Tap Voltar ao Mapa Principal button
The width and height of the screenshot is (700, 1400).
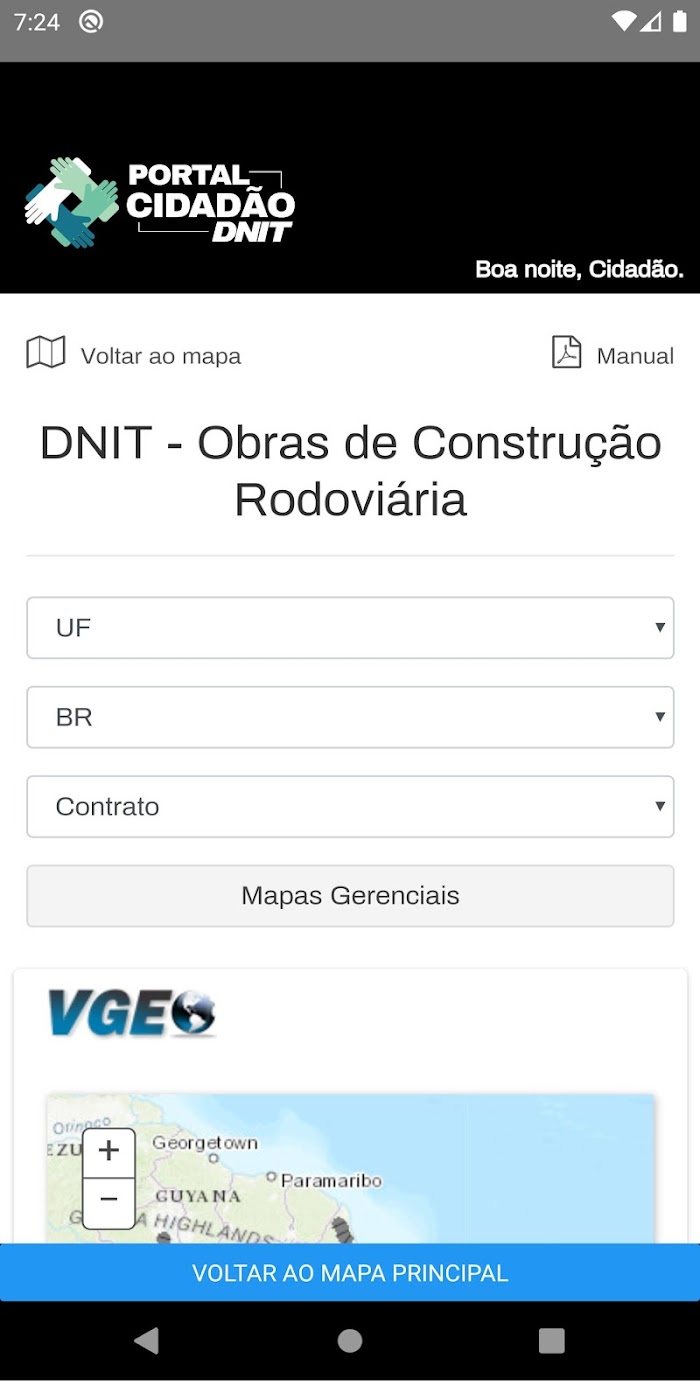tap(350, 1273)
